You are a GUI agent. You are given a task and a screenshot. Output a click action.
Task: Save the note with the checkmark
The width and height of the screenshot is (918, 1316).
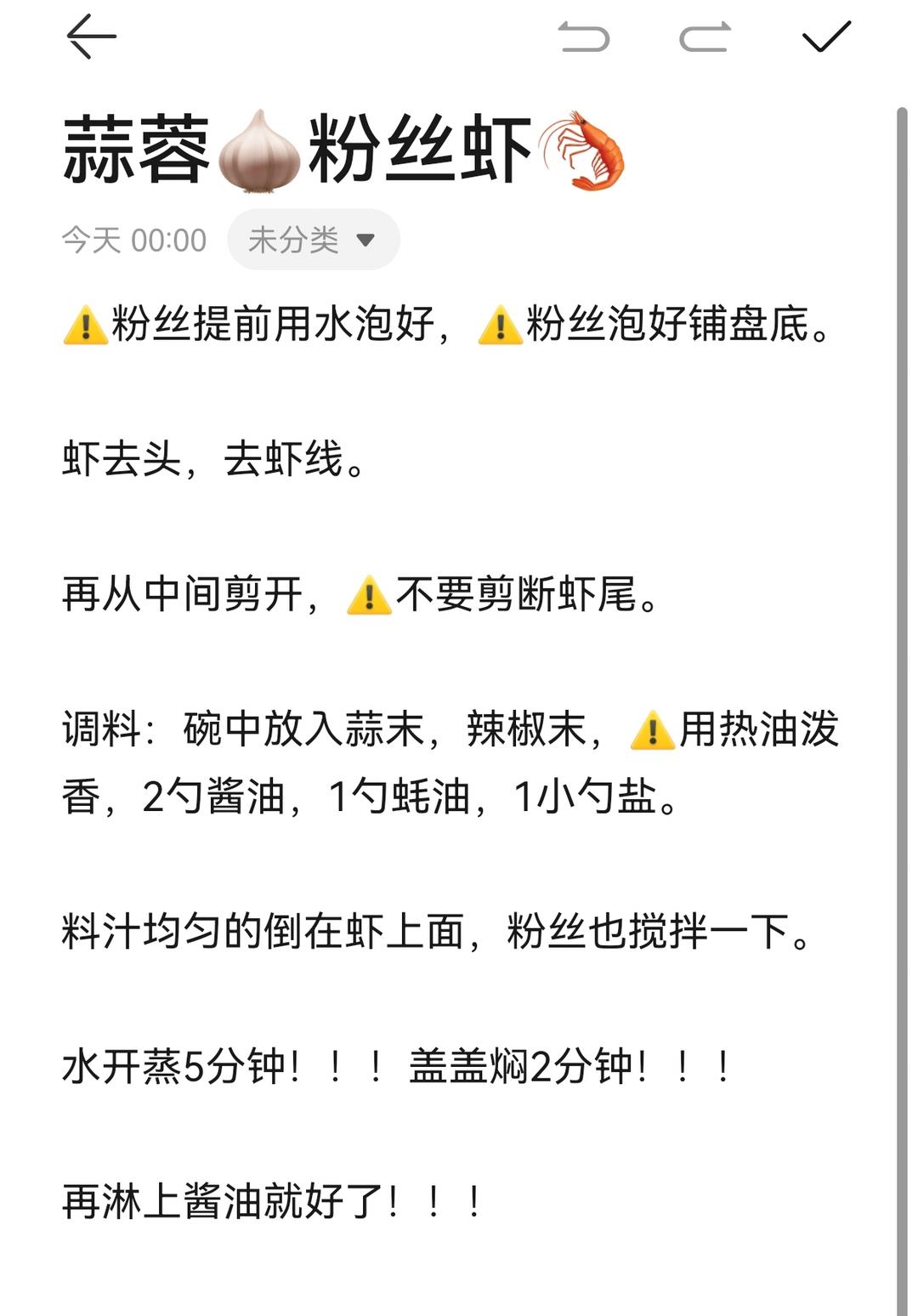pyautogui.click(x=826, y=37)
